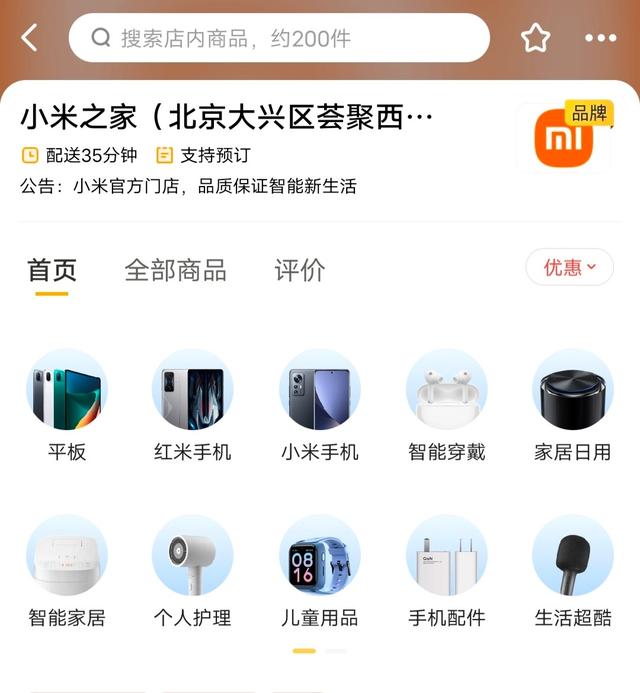Select the 首页 tab
Screen dimensions: 640x693
(52, 270)
